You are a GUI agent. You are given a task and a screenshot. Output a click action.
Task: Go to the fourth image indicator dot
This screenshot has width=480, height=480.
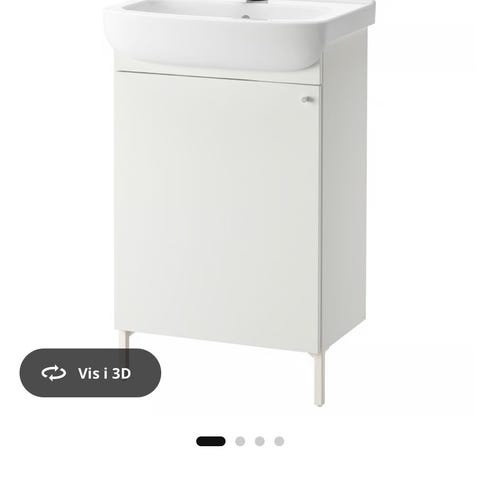(x=279, y=441)
